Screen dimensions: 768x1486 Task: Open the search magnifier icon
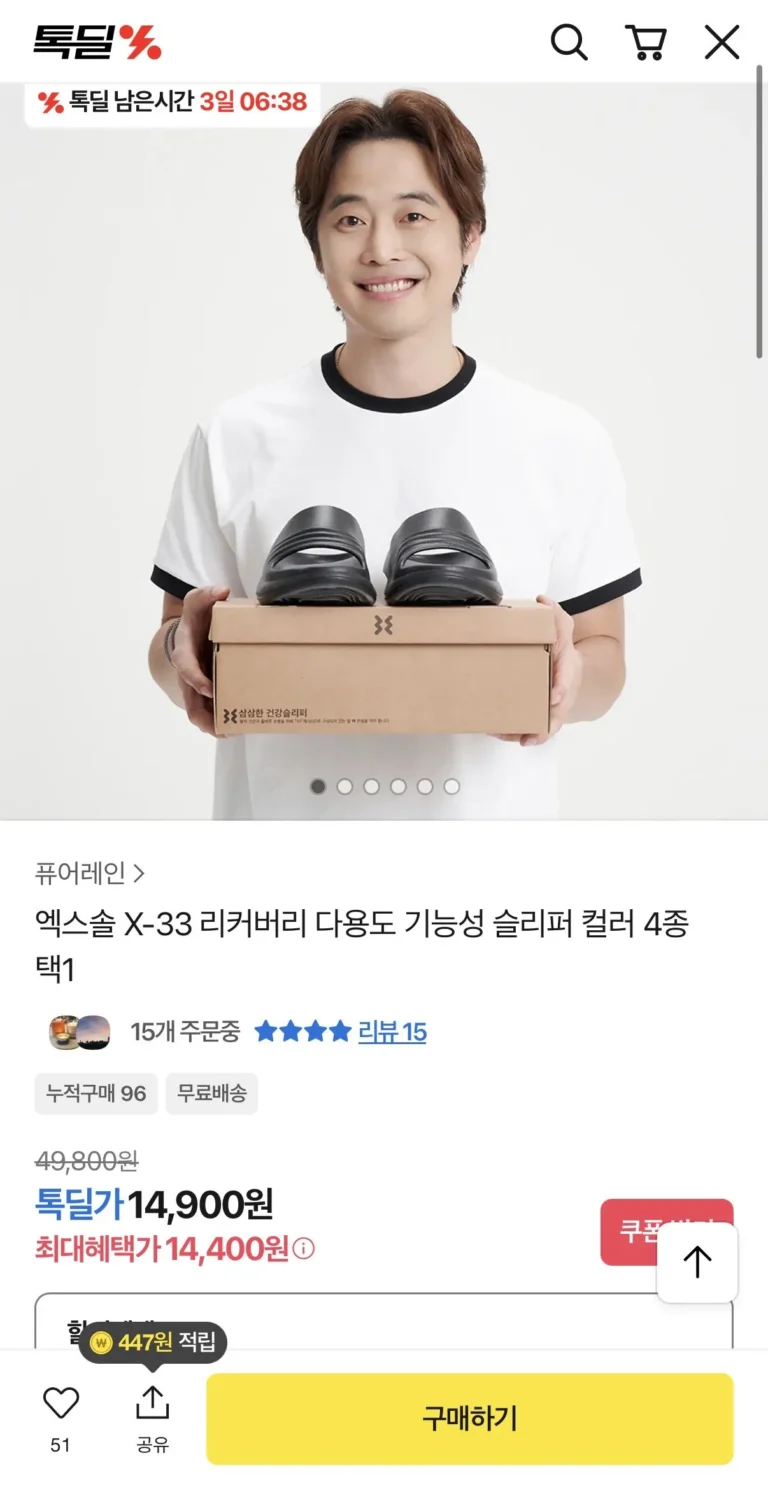(569, 42)
